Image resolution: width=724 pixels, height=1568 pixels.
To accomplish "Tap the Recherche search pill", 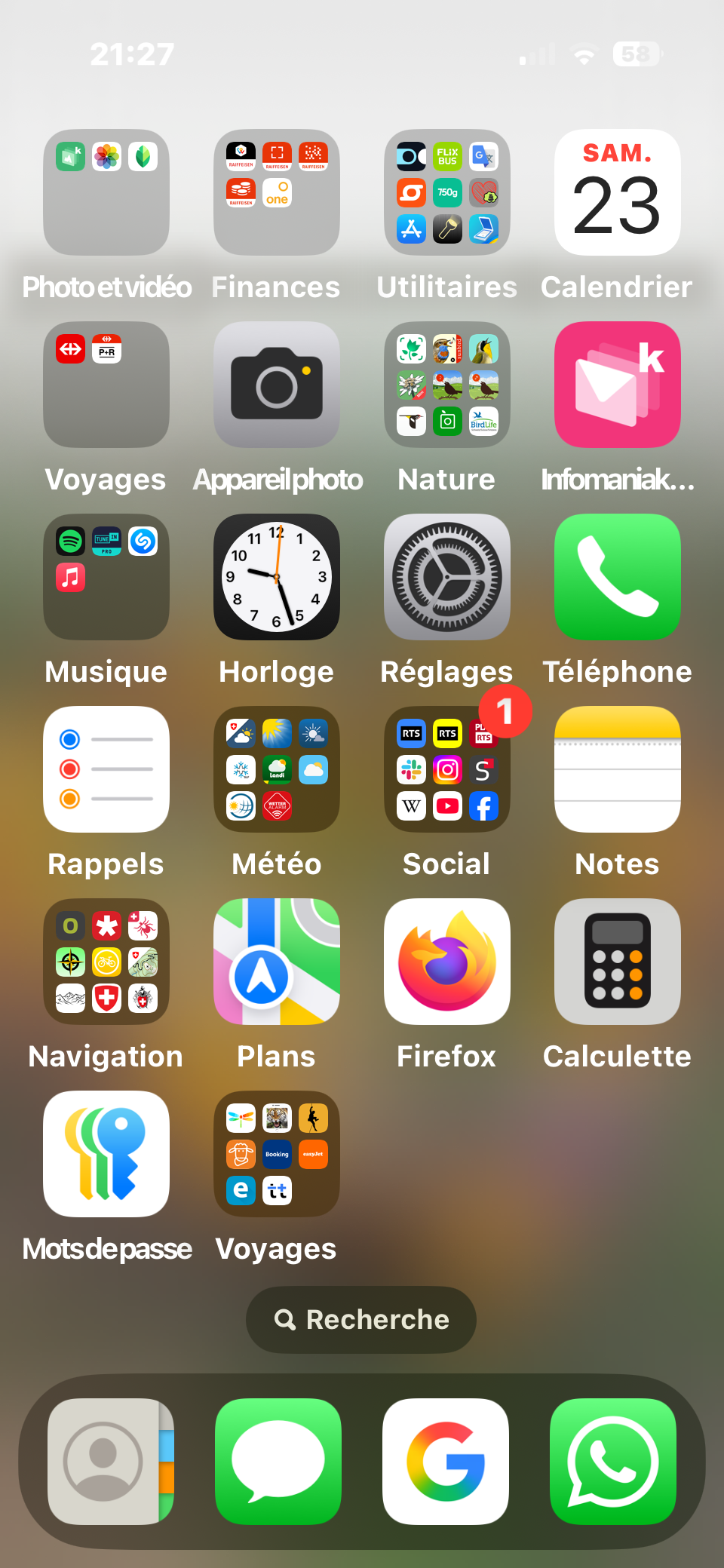I will pyautogui.click(x=361, y=1319).
